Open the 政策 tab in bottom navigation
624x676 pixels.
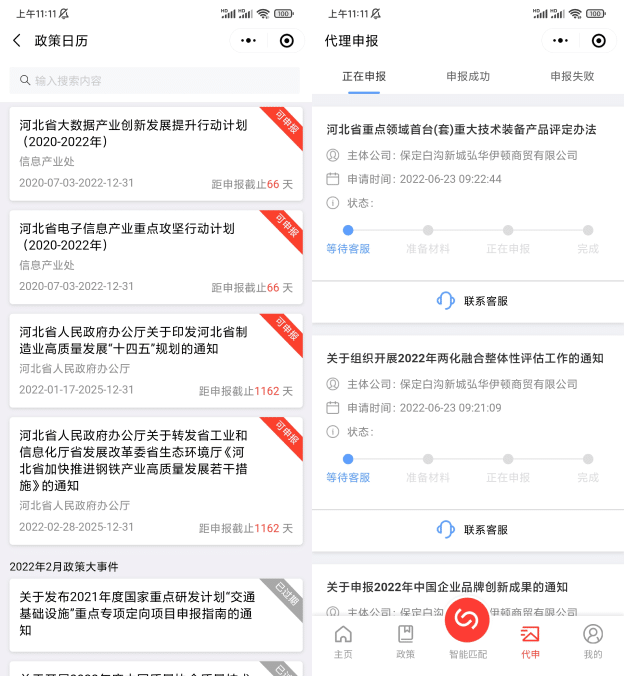pyautogui.click(x=405, y=641)
